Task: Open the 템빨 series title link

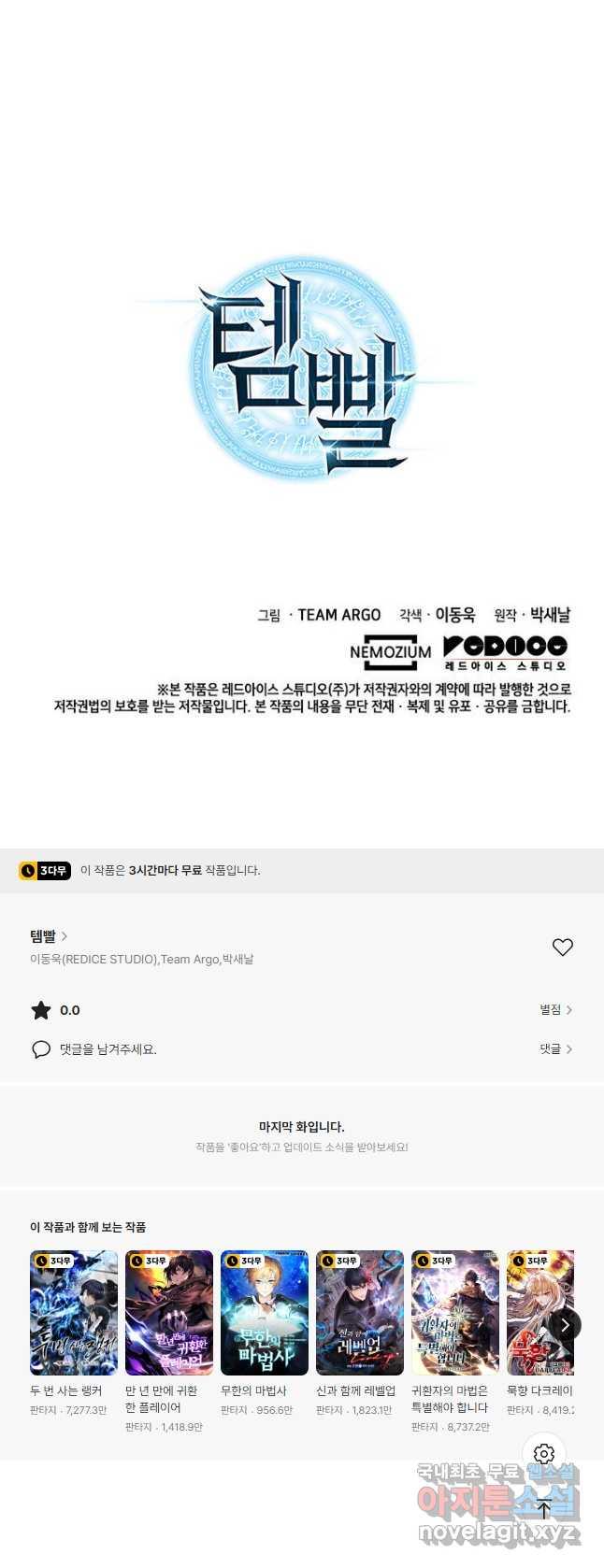Action: 49,936
